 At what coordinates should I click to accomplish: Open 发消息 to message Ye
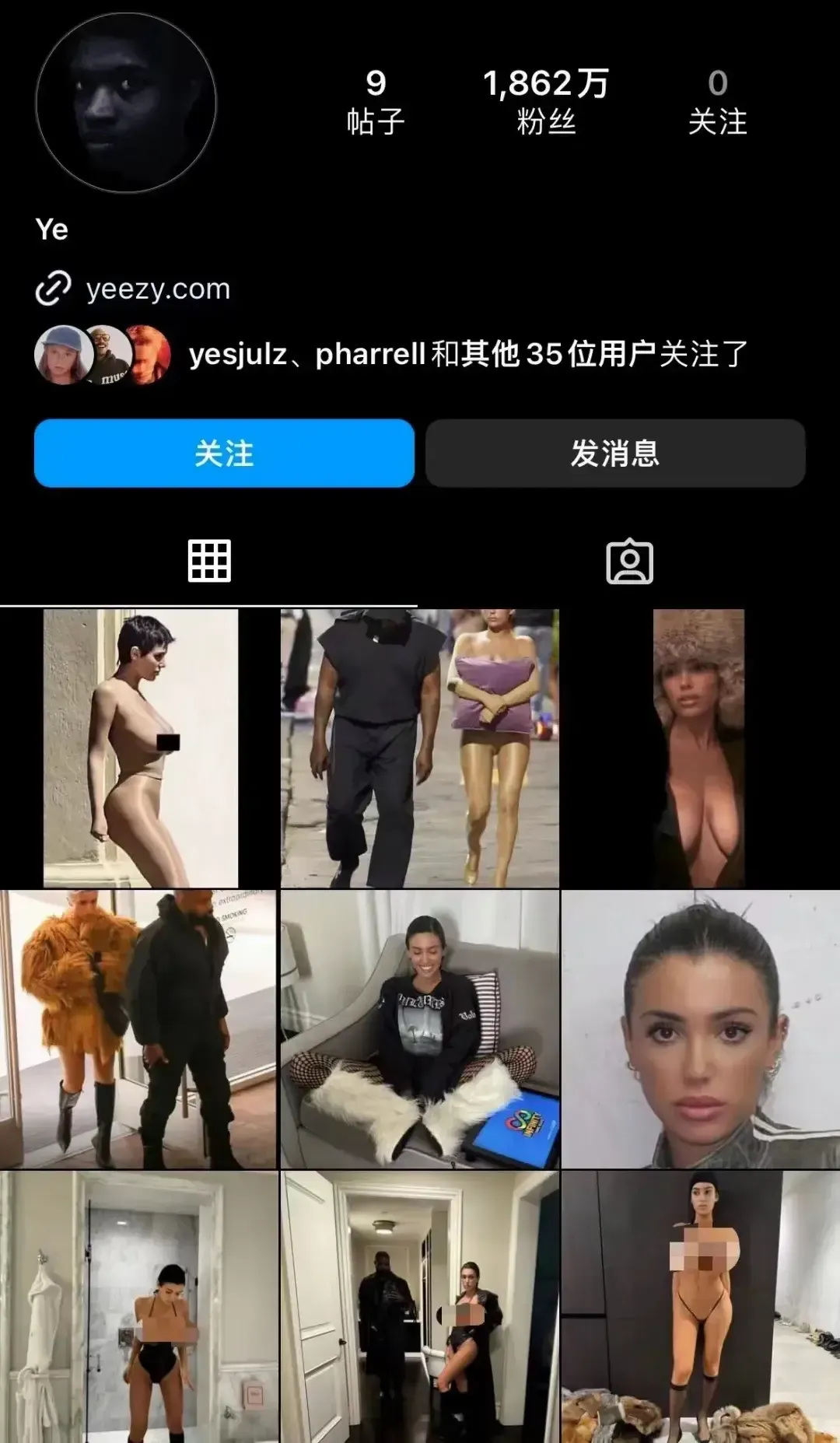[x=615, y=454]
